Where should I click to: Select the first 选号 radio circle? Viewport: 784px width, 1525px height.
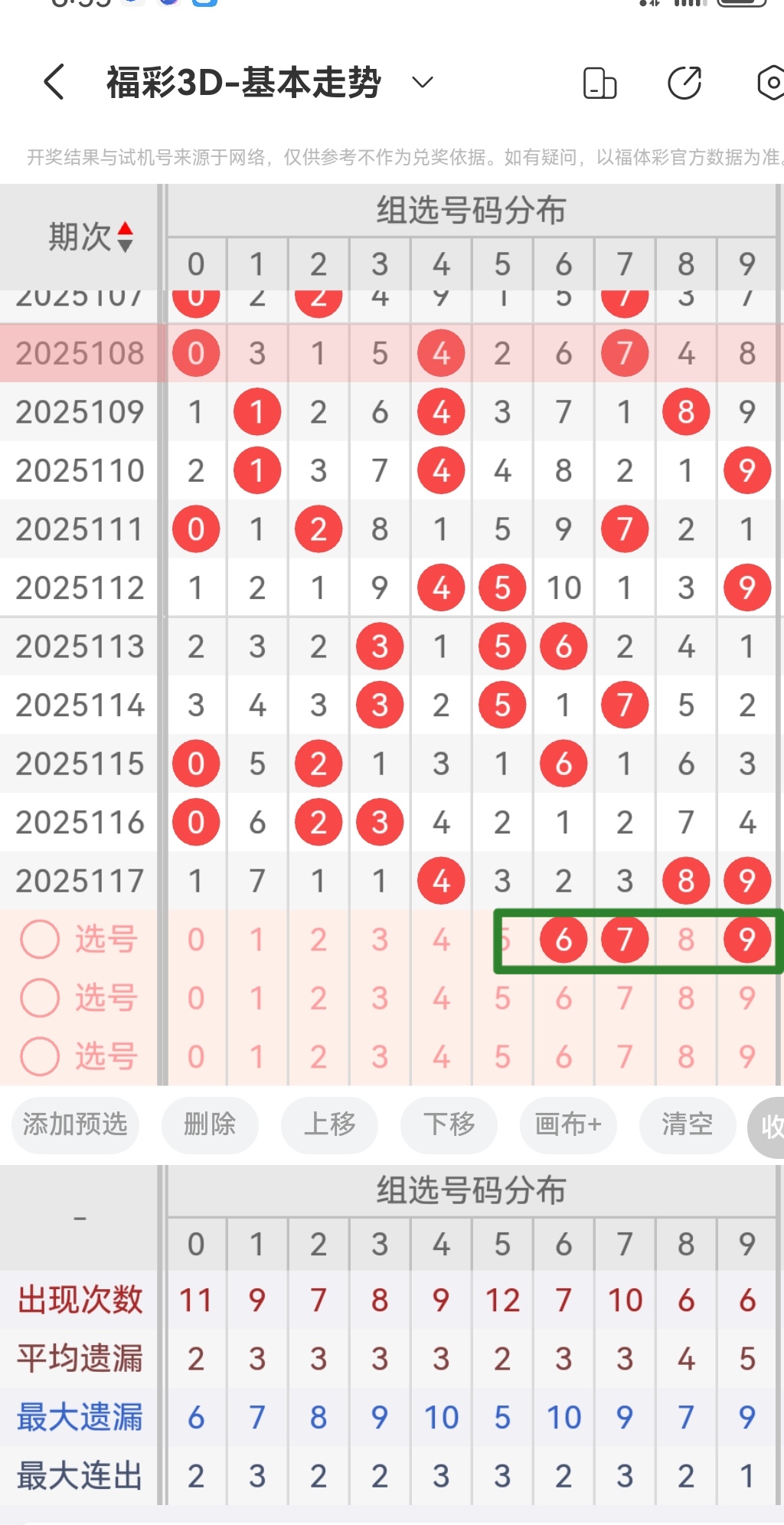(x=39, y=939)
